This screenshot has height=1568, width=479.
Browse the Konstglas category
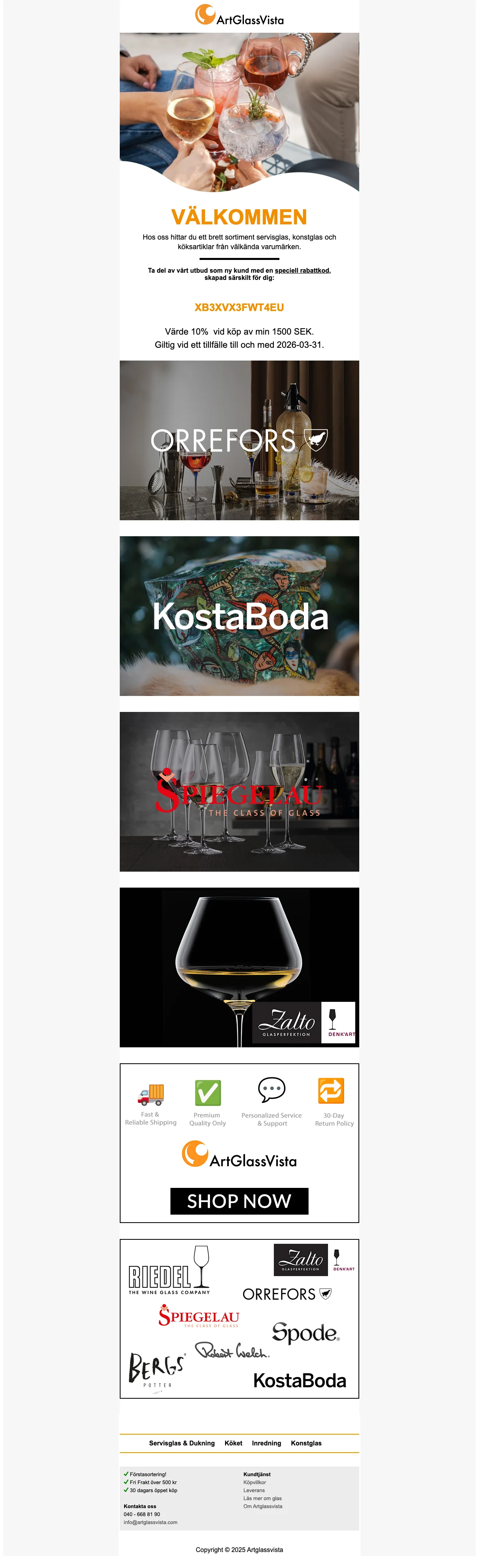(306, 1443)
